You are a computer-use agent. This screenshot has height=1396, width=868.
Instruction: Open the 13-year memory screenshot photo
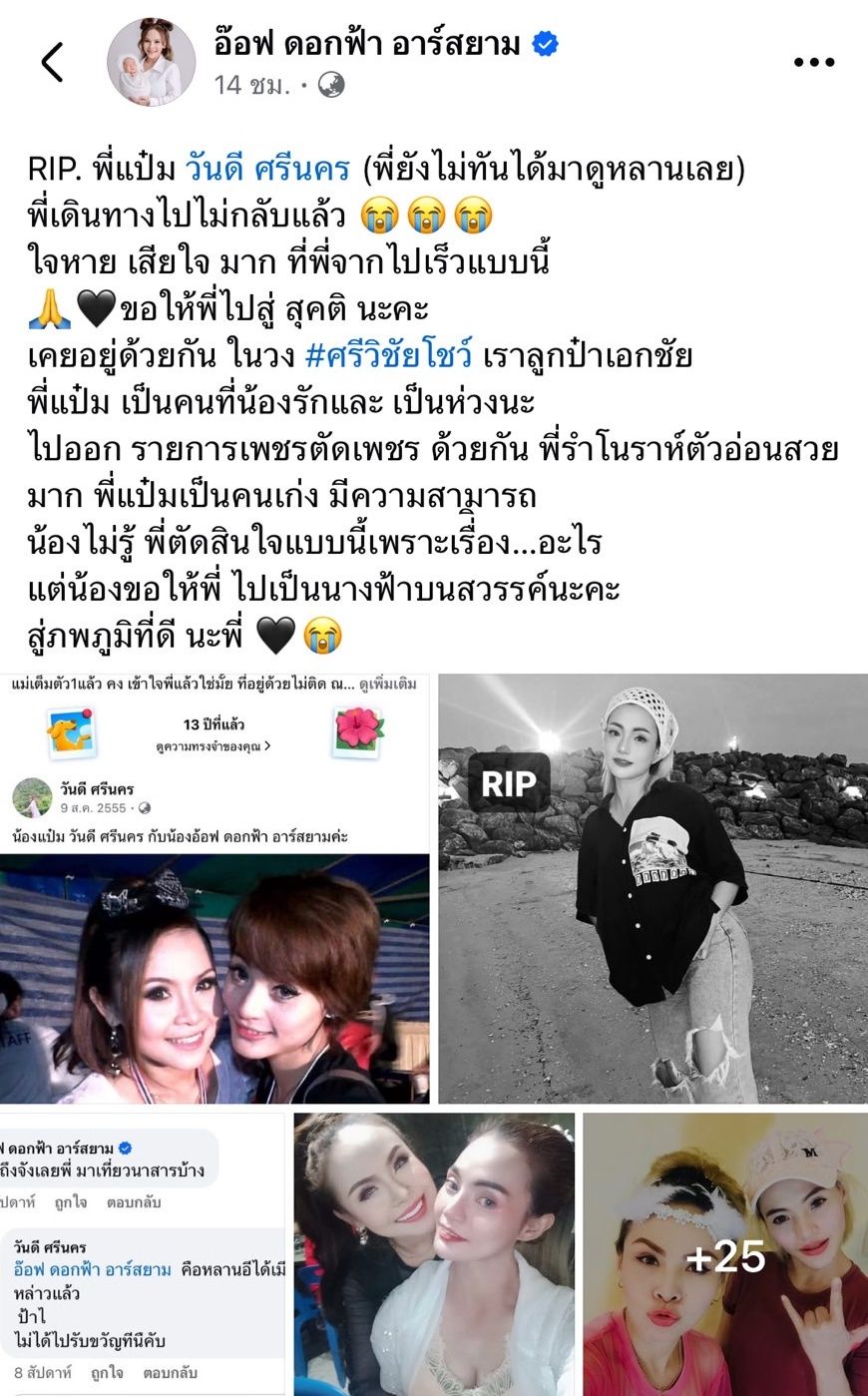pos(215,888)
